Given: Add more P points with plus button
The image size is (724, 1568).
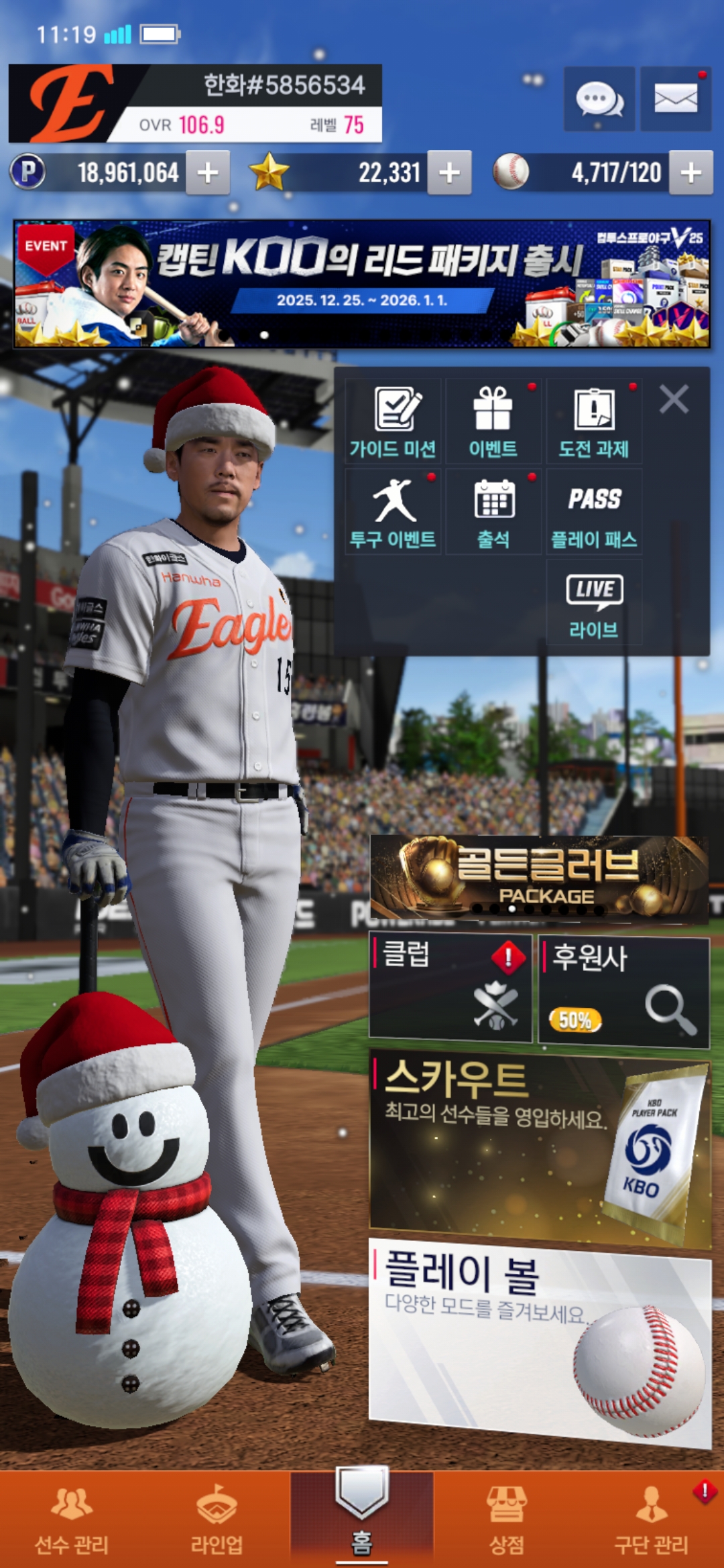Looking at the screenshot, I should click(208, 173).
